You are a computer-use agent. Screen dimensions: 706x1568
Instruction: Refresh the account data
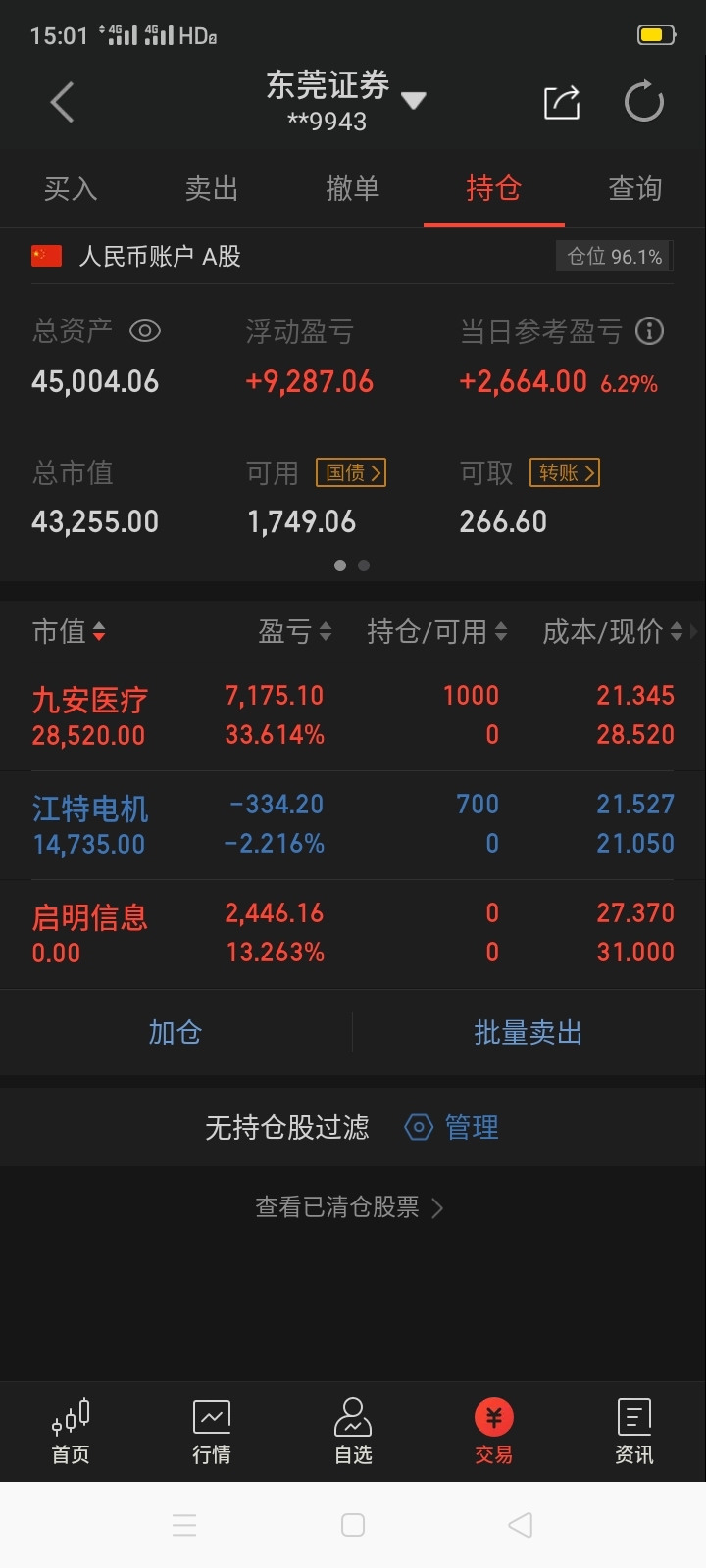point(644,102)
